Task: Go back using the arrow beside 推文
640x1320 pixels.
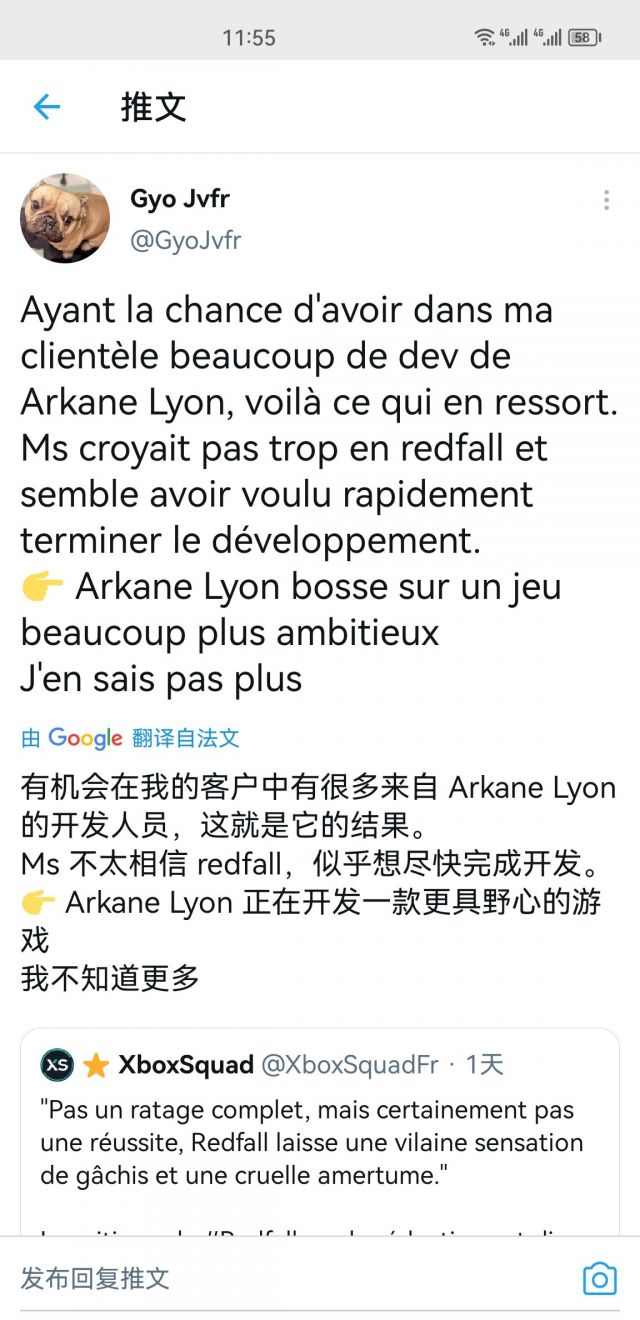Action: point(47,107)
